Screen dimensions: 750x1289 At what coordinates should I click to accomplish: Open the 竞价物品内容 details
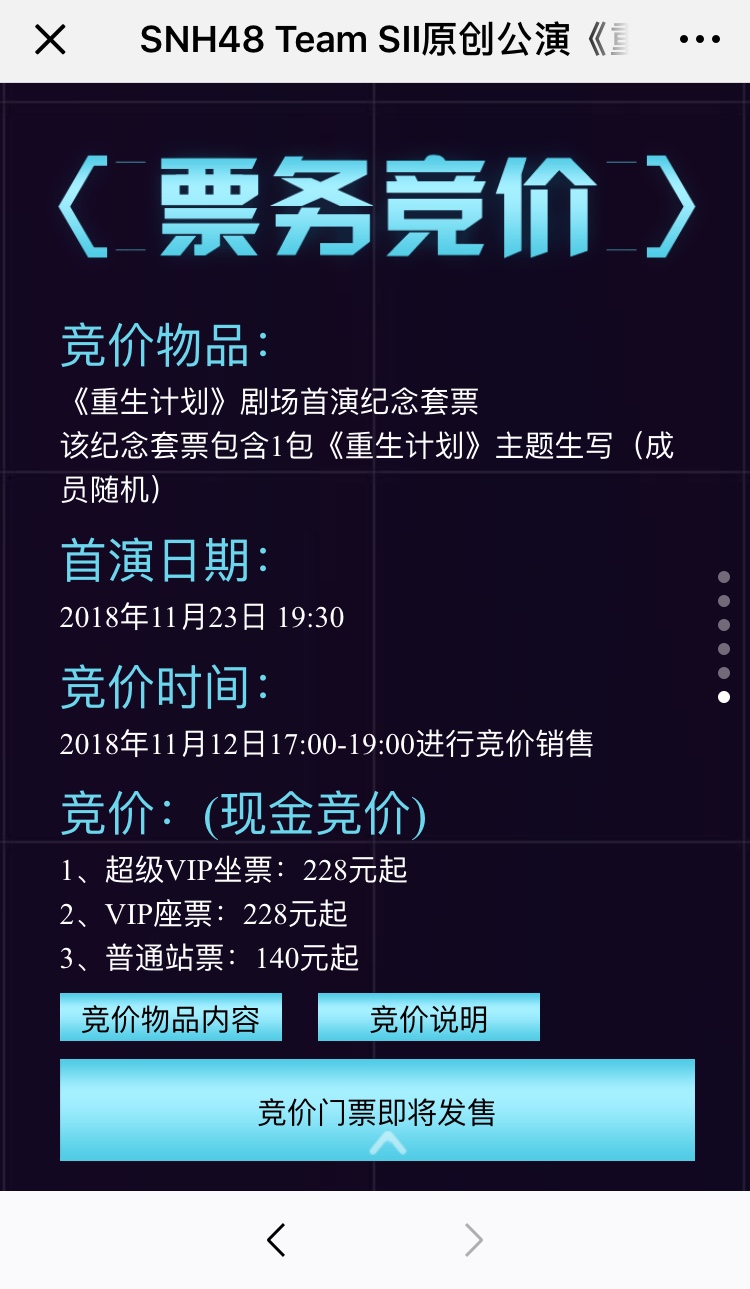[171, 1018]
